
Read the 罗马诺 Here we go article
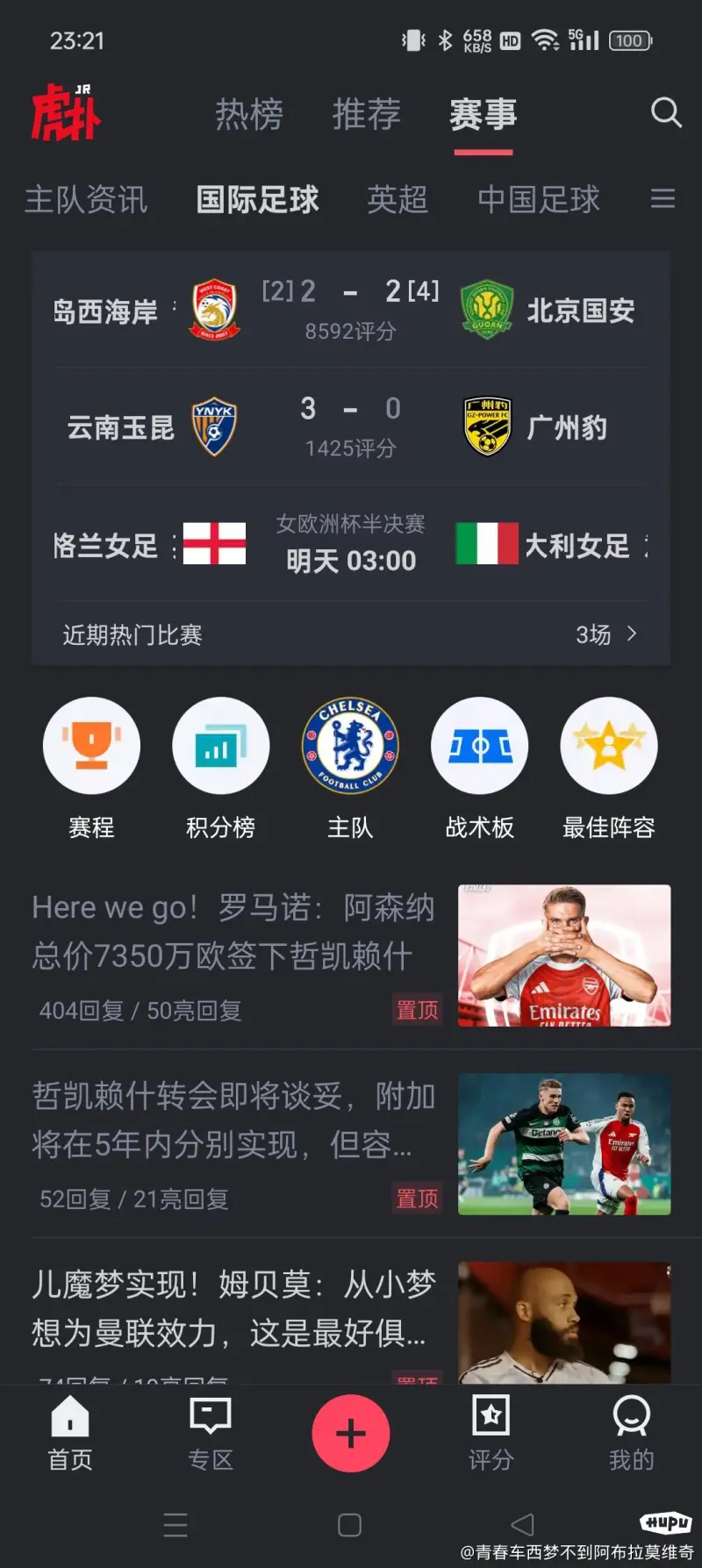coord(233,932)
